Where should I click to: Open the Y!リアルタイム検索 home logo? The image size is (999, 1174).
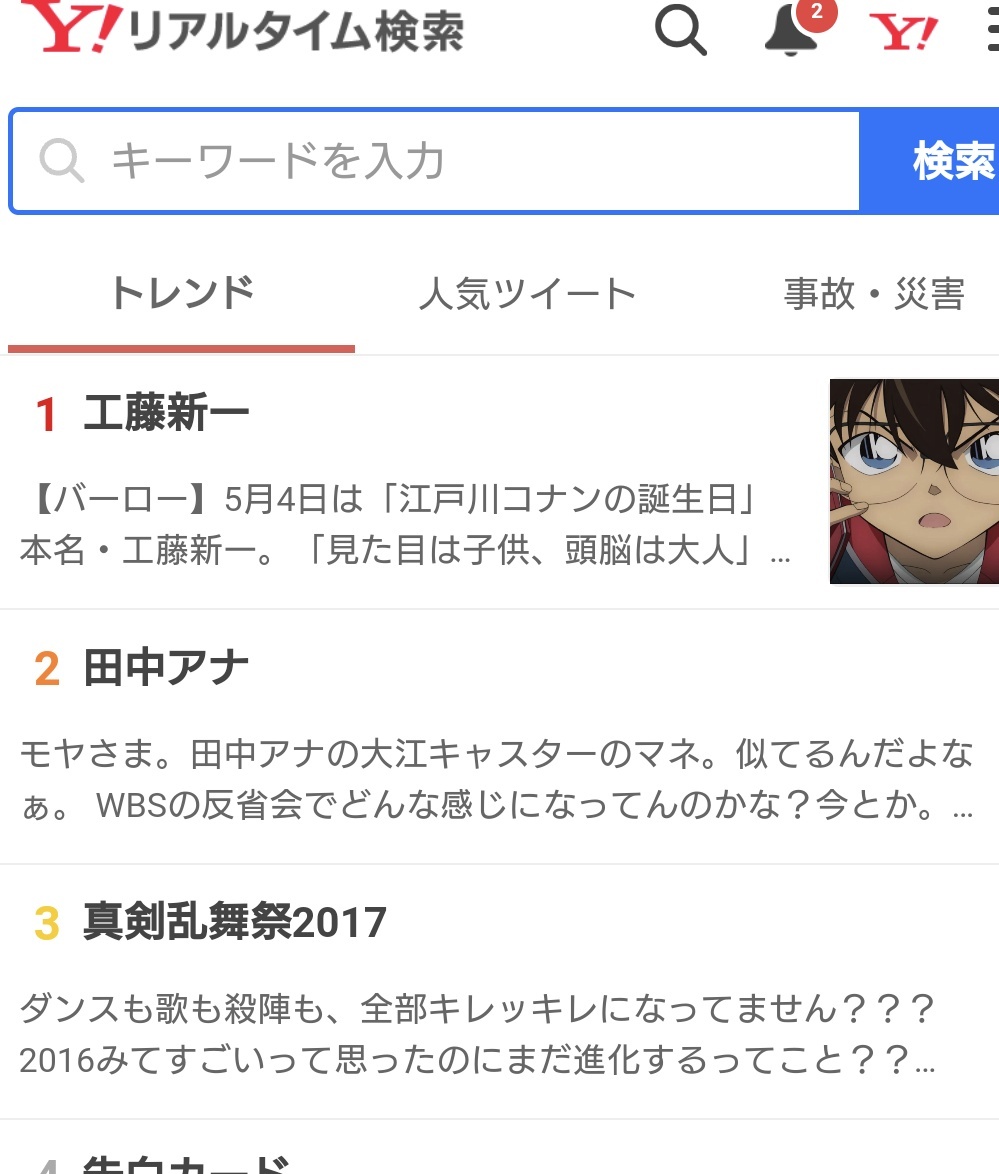point(242,30)
